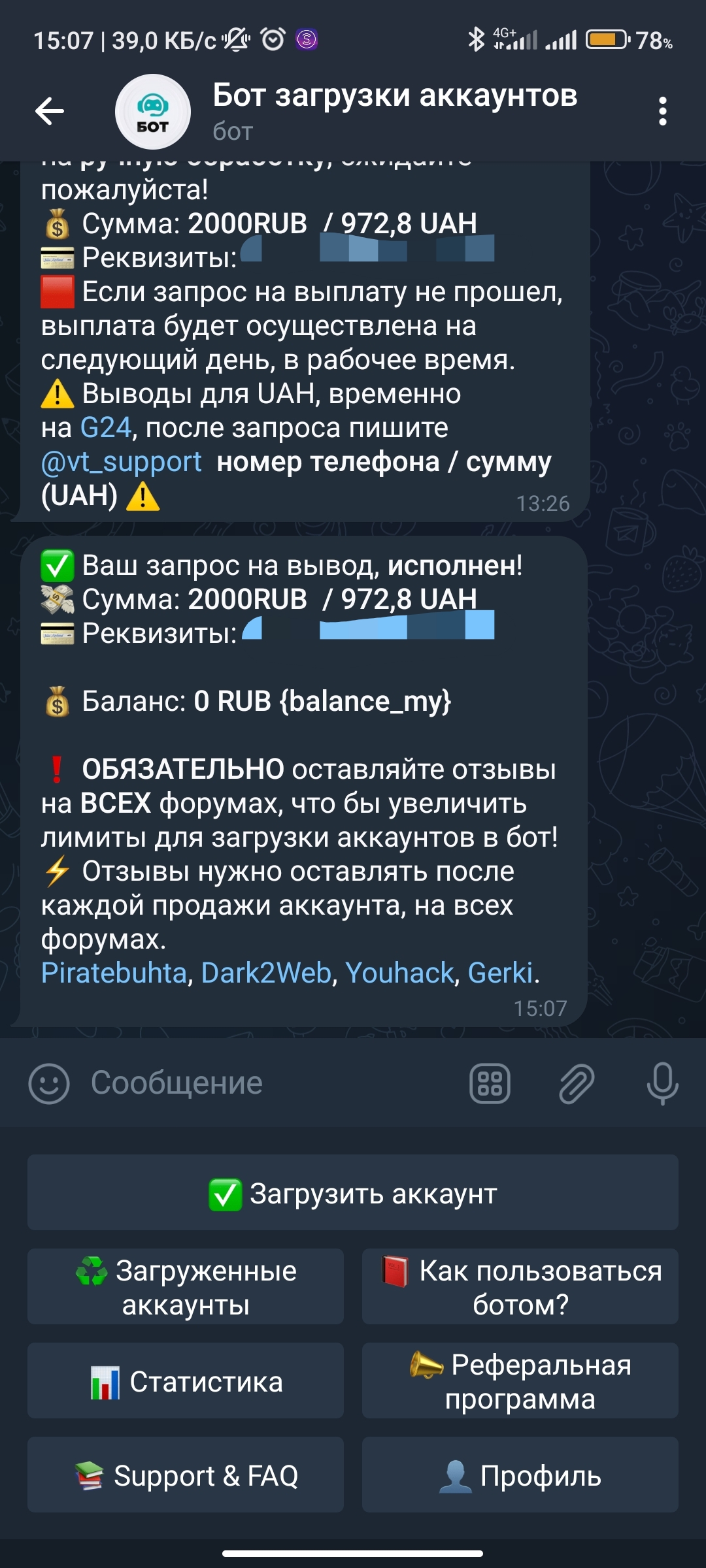Open Реферальная программа
The image size is (706, 1568).
520,1381
